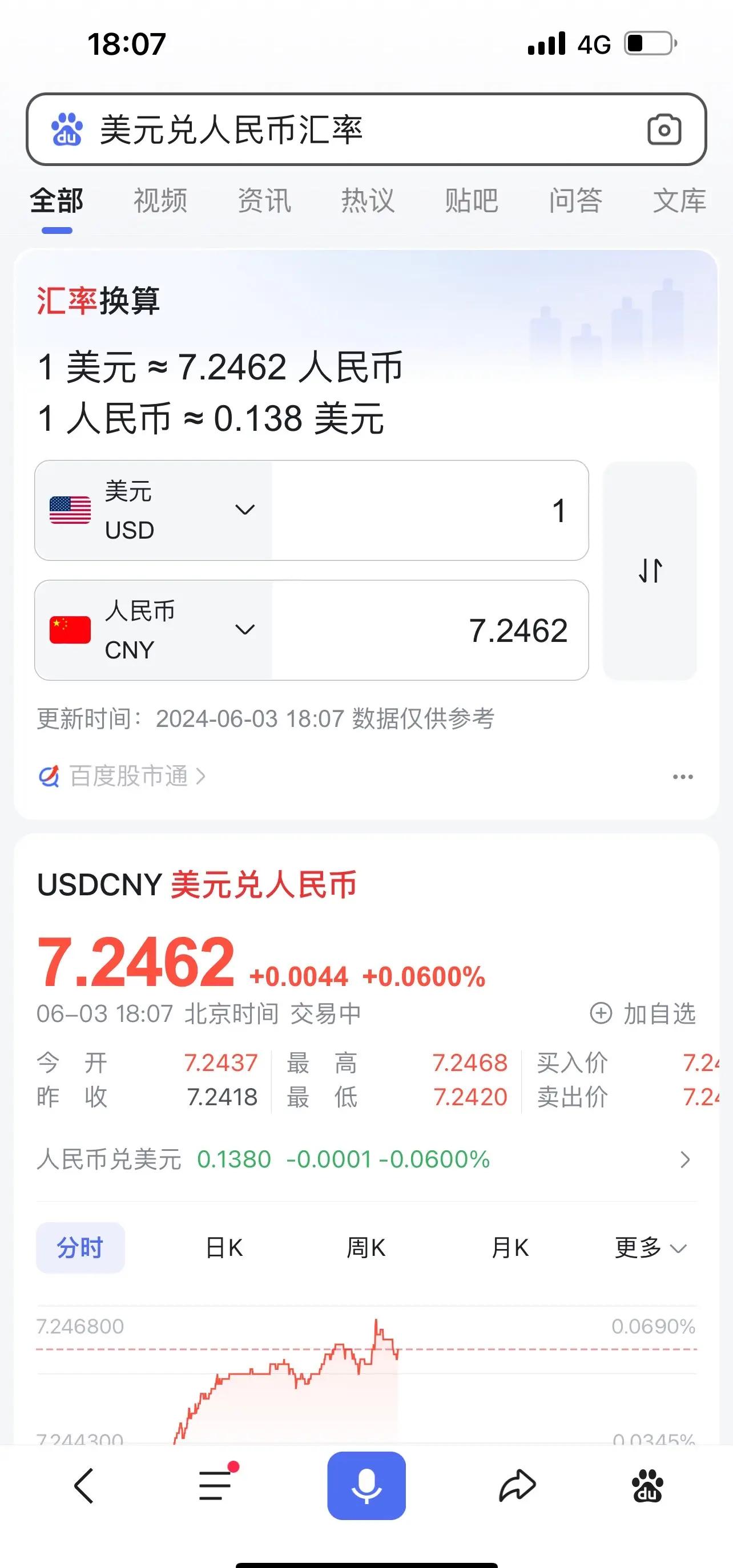
Task: Open the 百度股市通 link
Action: (122, 776)
